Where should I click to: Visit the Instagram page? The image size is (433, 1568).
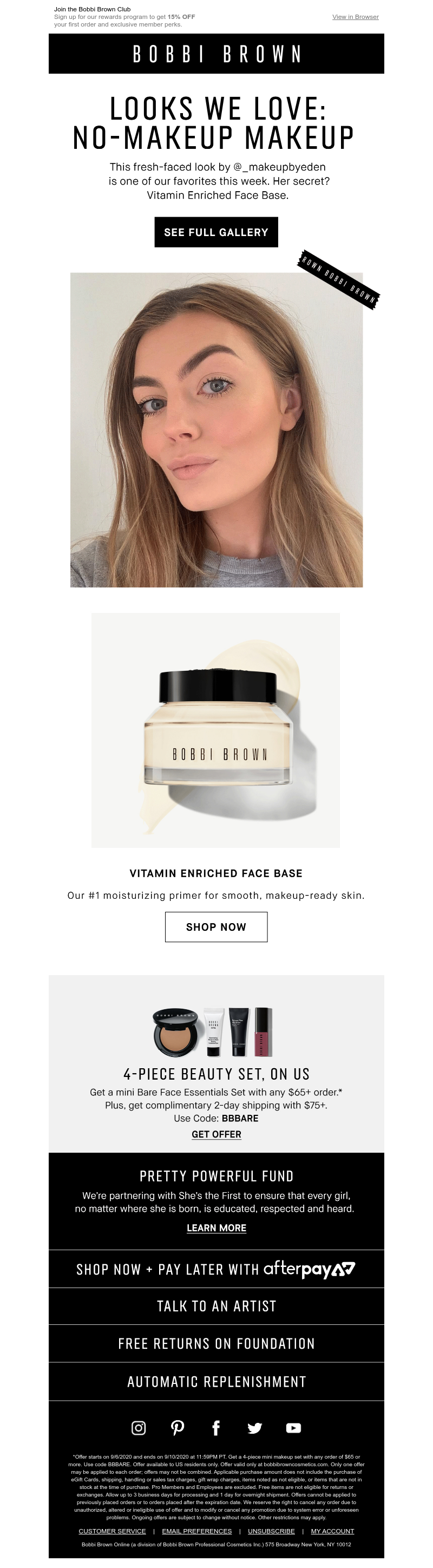click(x=139, y=1427)
